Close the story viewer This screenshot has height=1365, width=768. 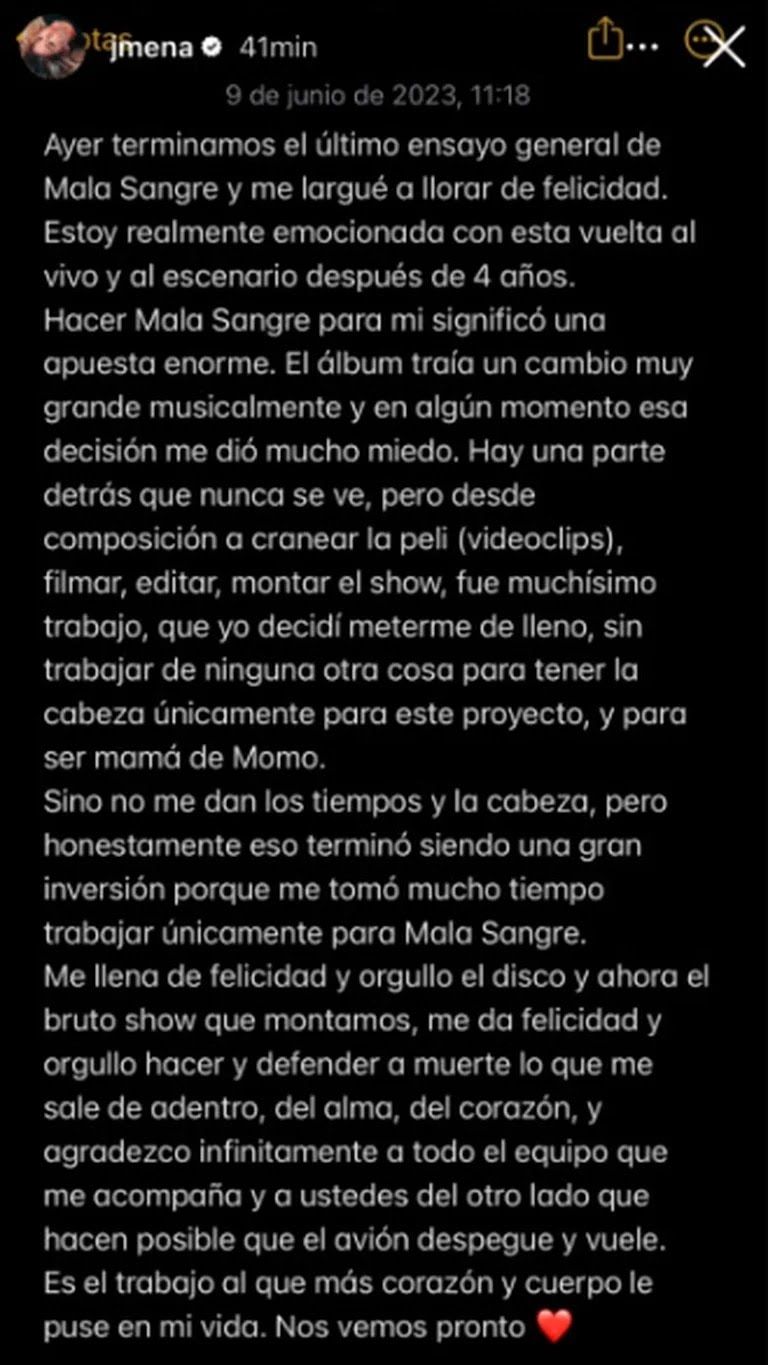click(724, 47)
